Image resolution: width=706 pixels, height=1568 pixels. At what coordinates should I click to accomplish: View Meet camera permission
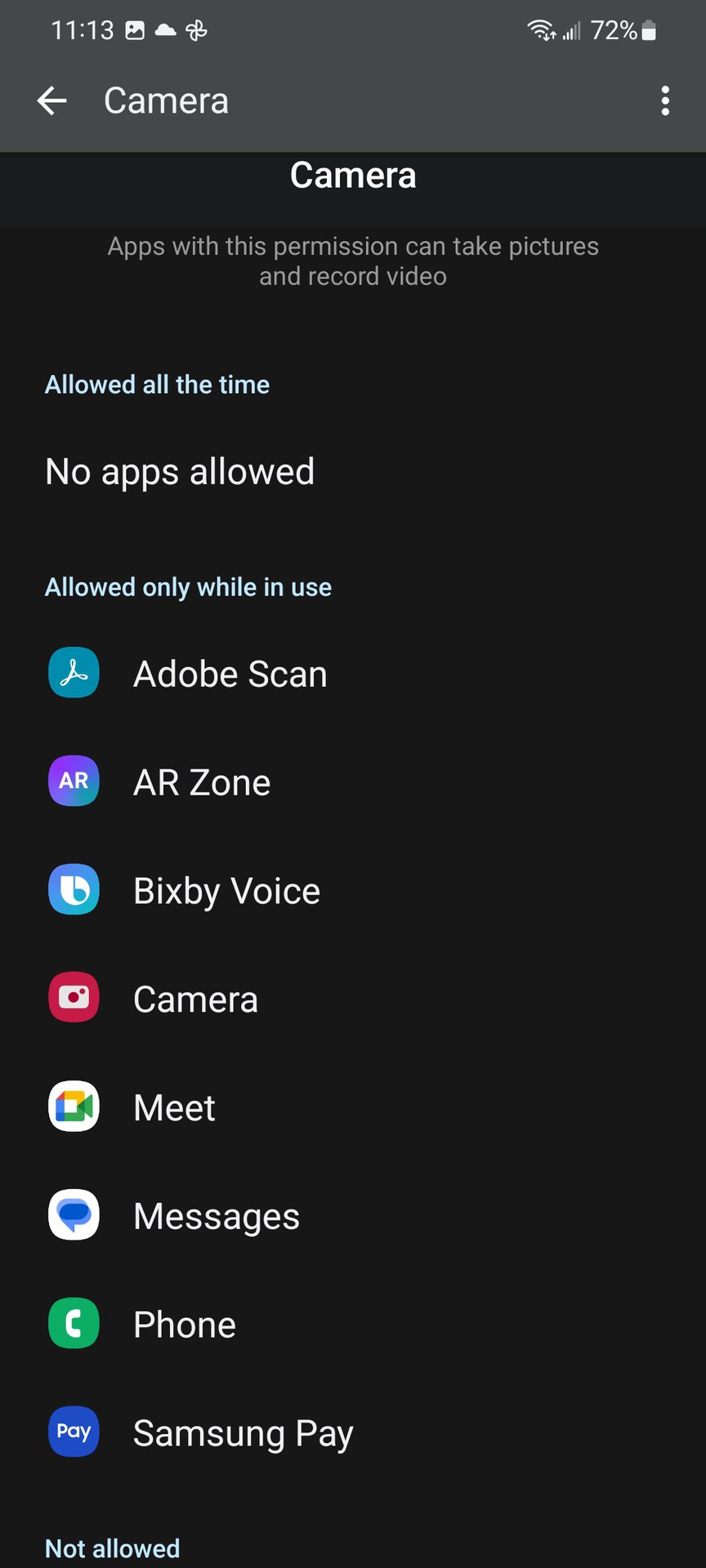click(x=174, y=1107)
